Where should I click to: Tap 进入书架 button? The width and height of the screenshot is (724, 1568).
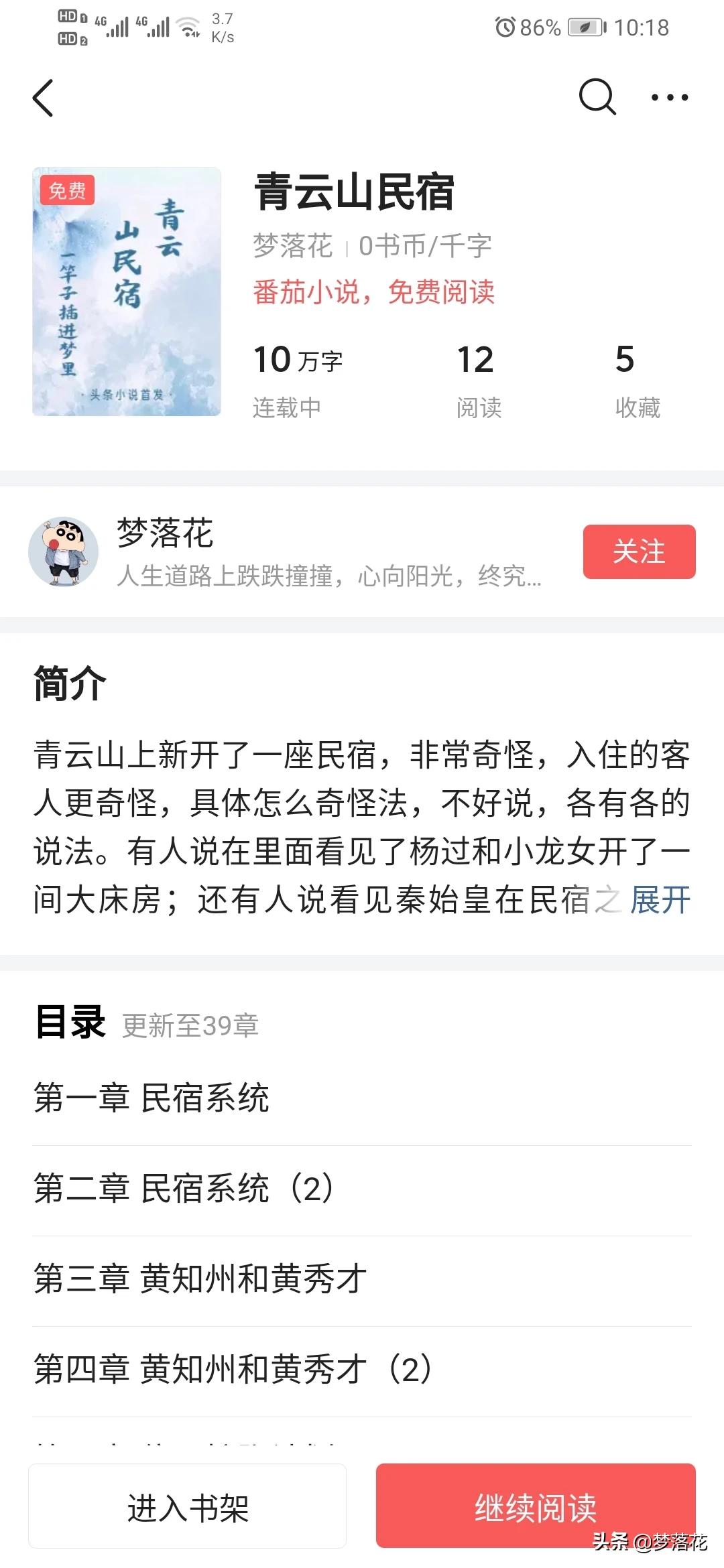point(188,1509)
